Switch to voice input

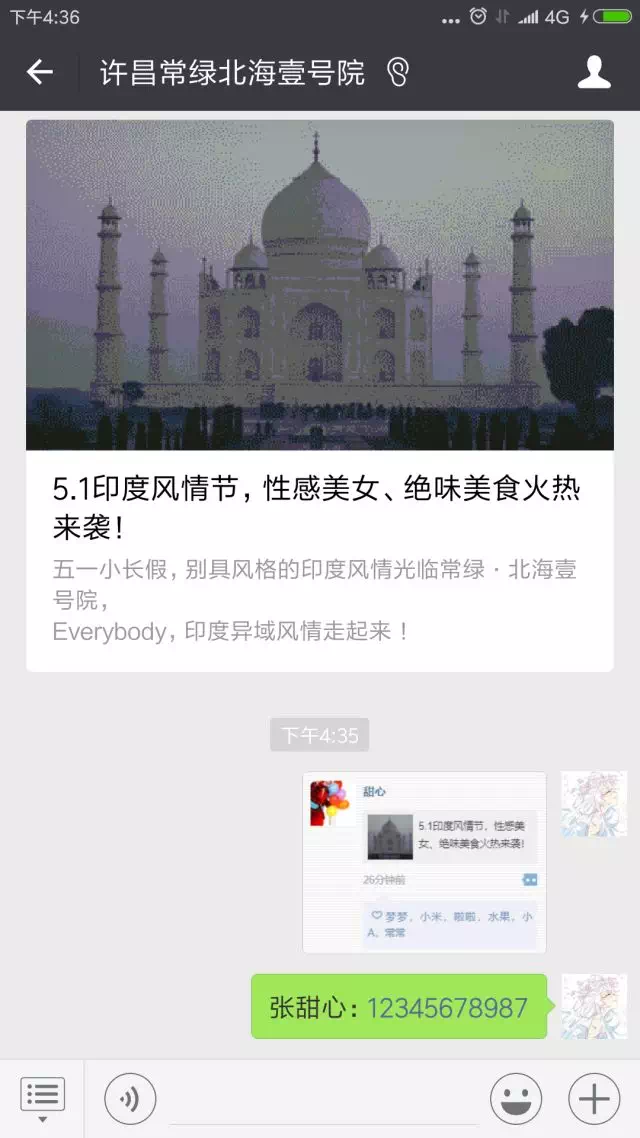[x=130, y=1098]
